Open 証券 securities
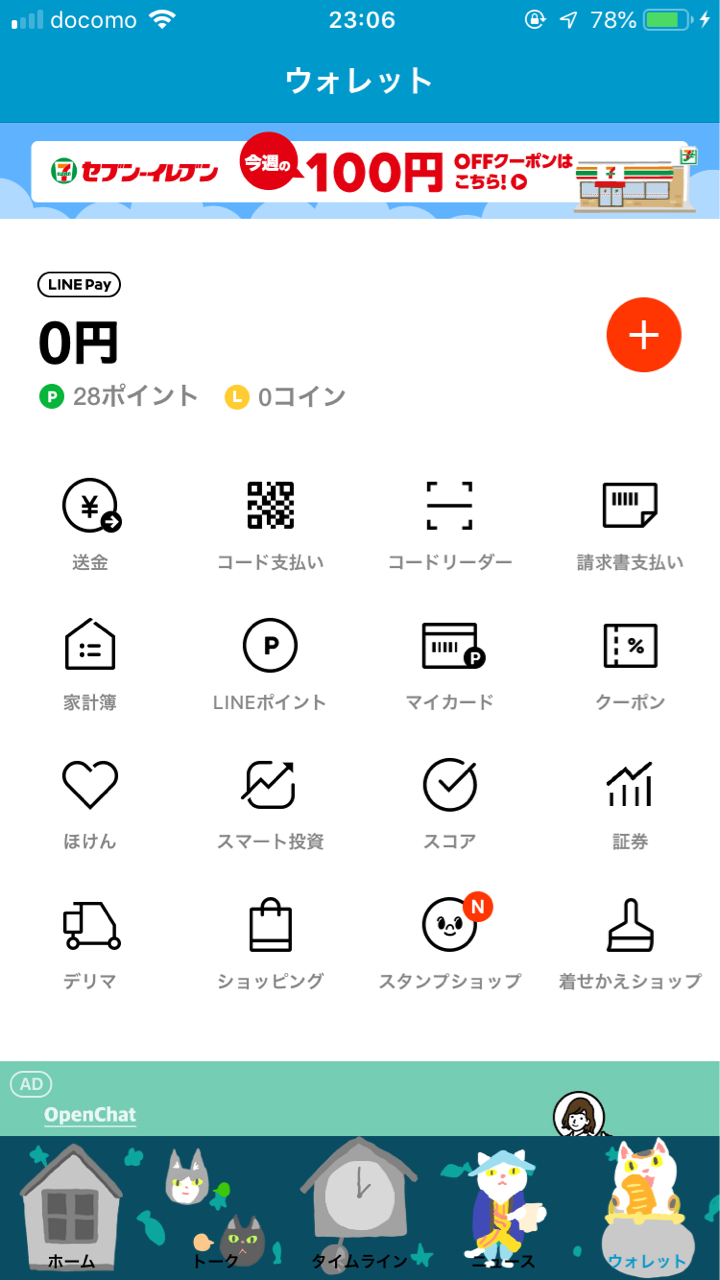Image resolution: width=720 pixels, height=1280 pixels. pos(630,802)
